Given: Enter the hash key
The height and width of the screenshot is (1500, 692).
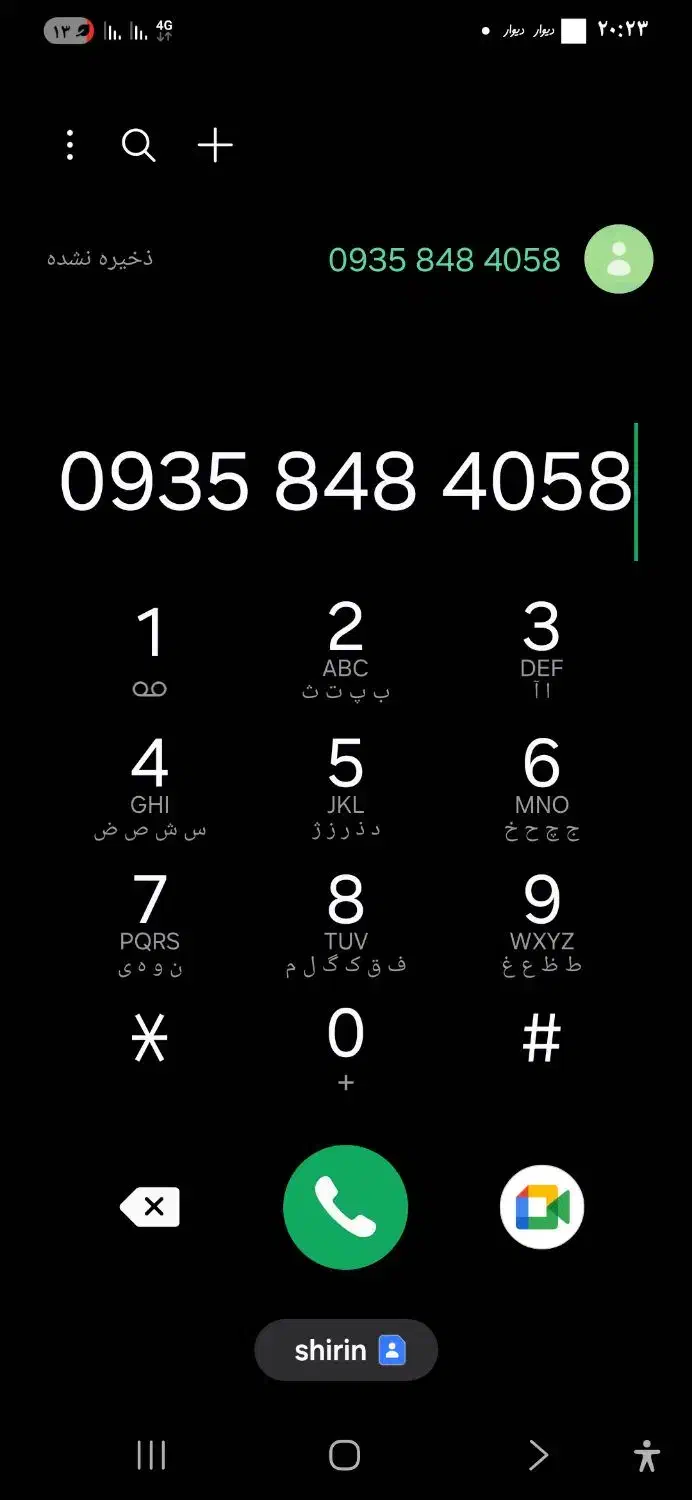Looking at the screenshot, I should [541, 1040].
